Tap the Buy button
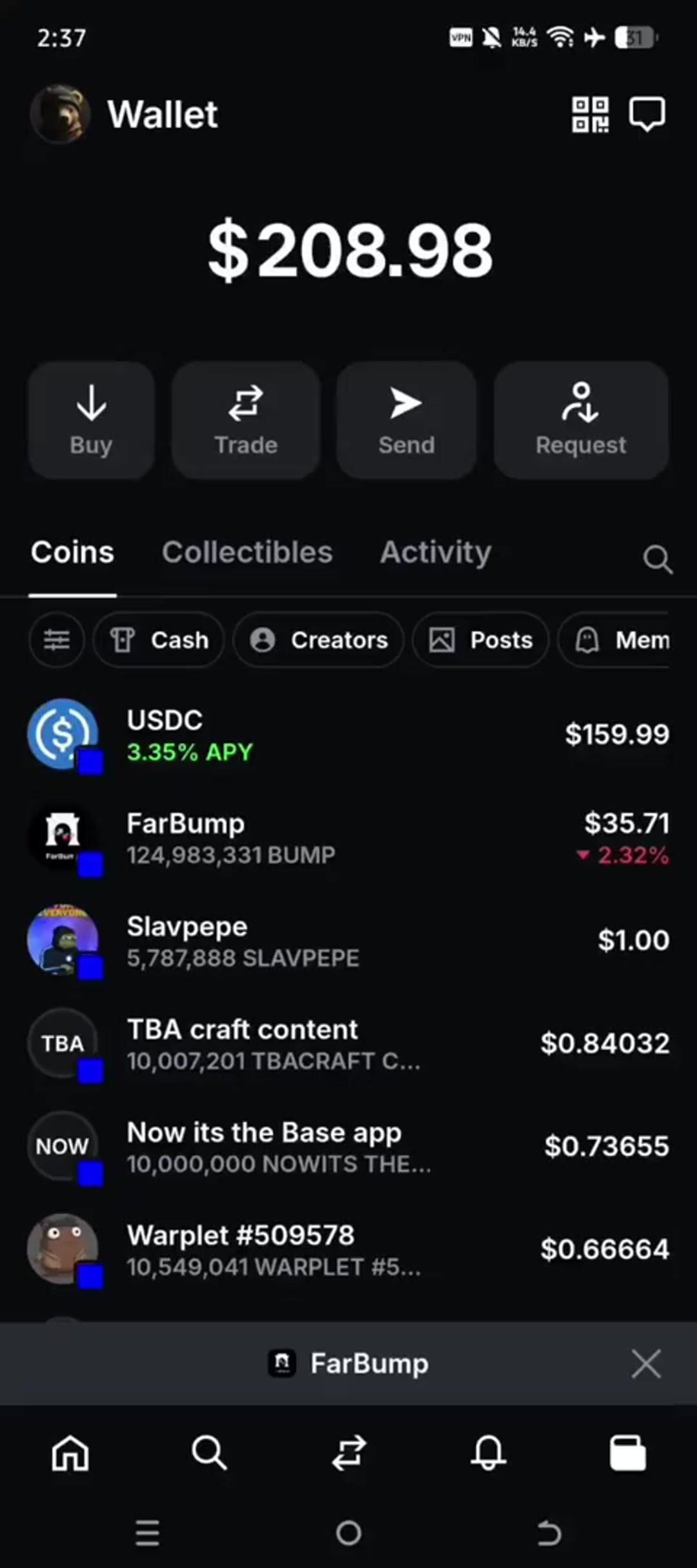697x1568 pixels. click(91, 420)
